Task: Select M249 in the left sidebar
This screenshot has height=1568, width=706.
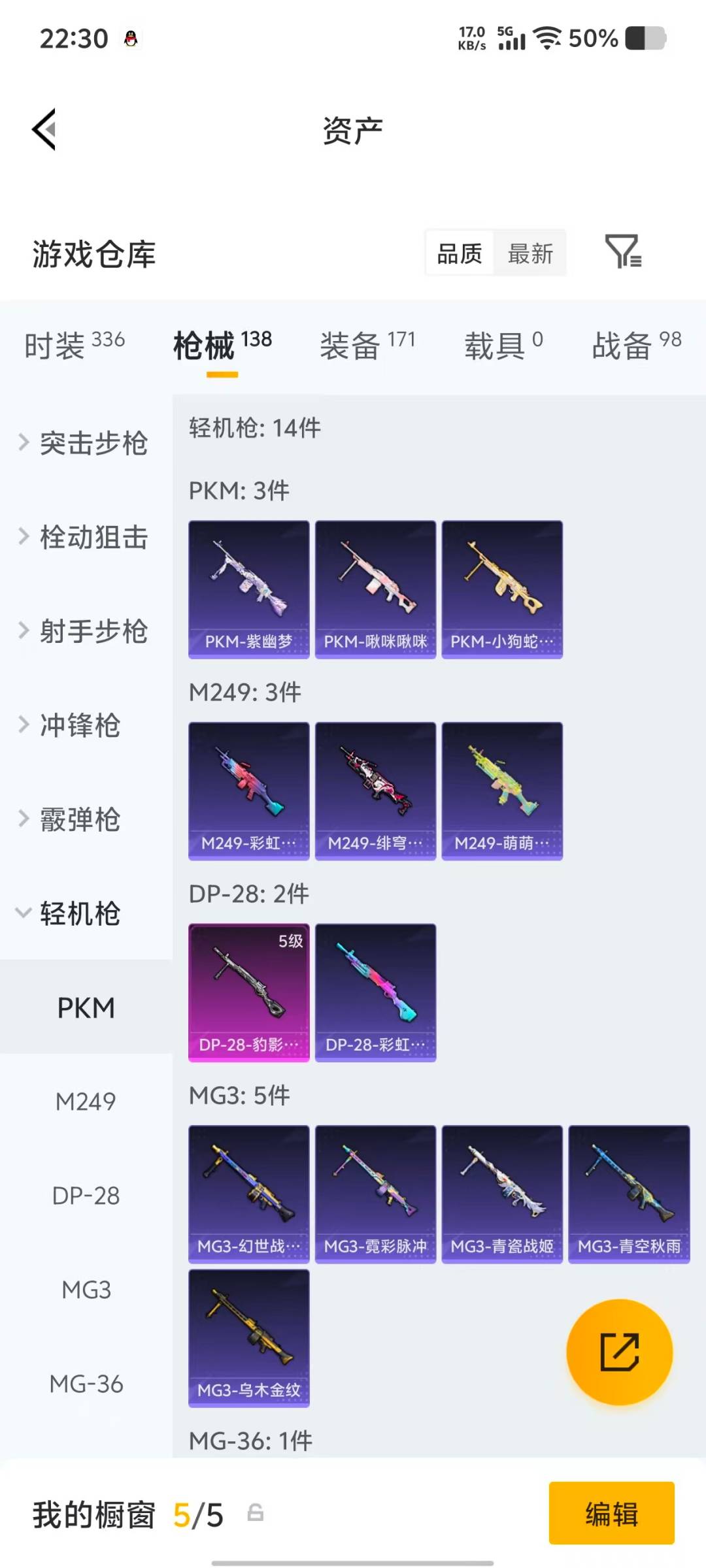Action: tap(86, 1102)
